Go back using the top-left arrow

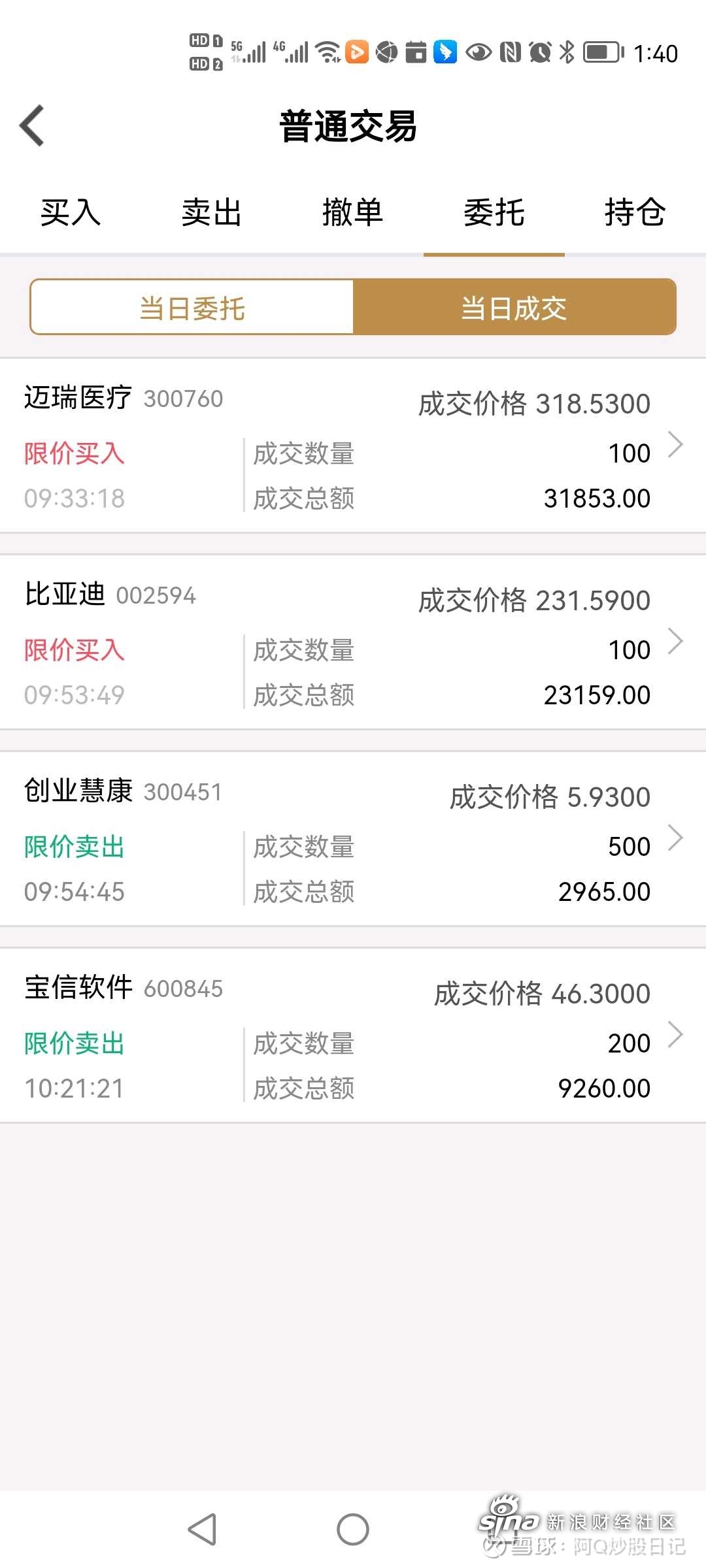31,125
